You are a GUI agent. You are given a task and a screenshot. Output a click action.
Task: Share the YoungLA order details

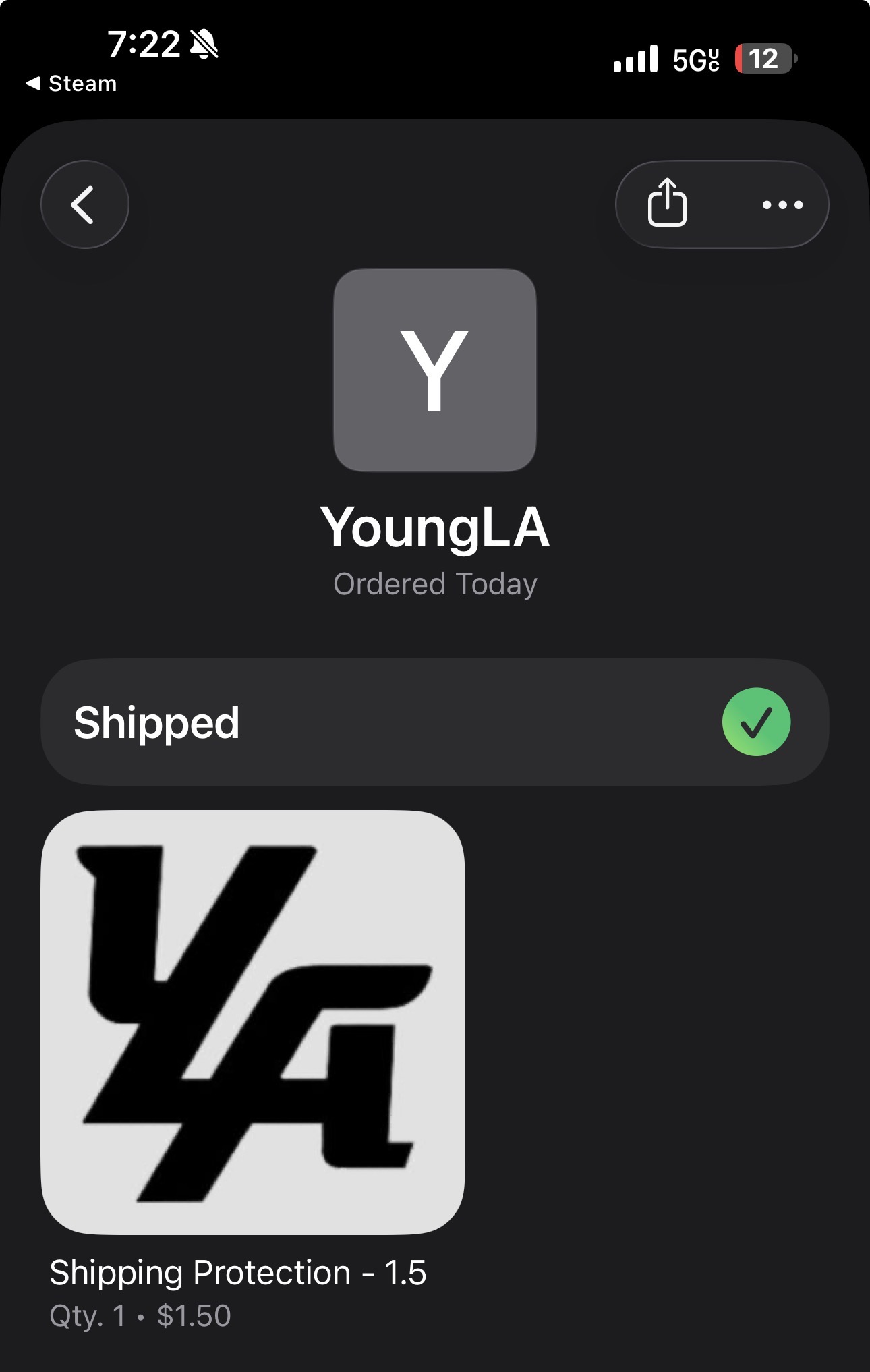tap(667, 204)
